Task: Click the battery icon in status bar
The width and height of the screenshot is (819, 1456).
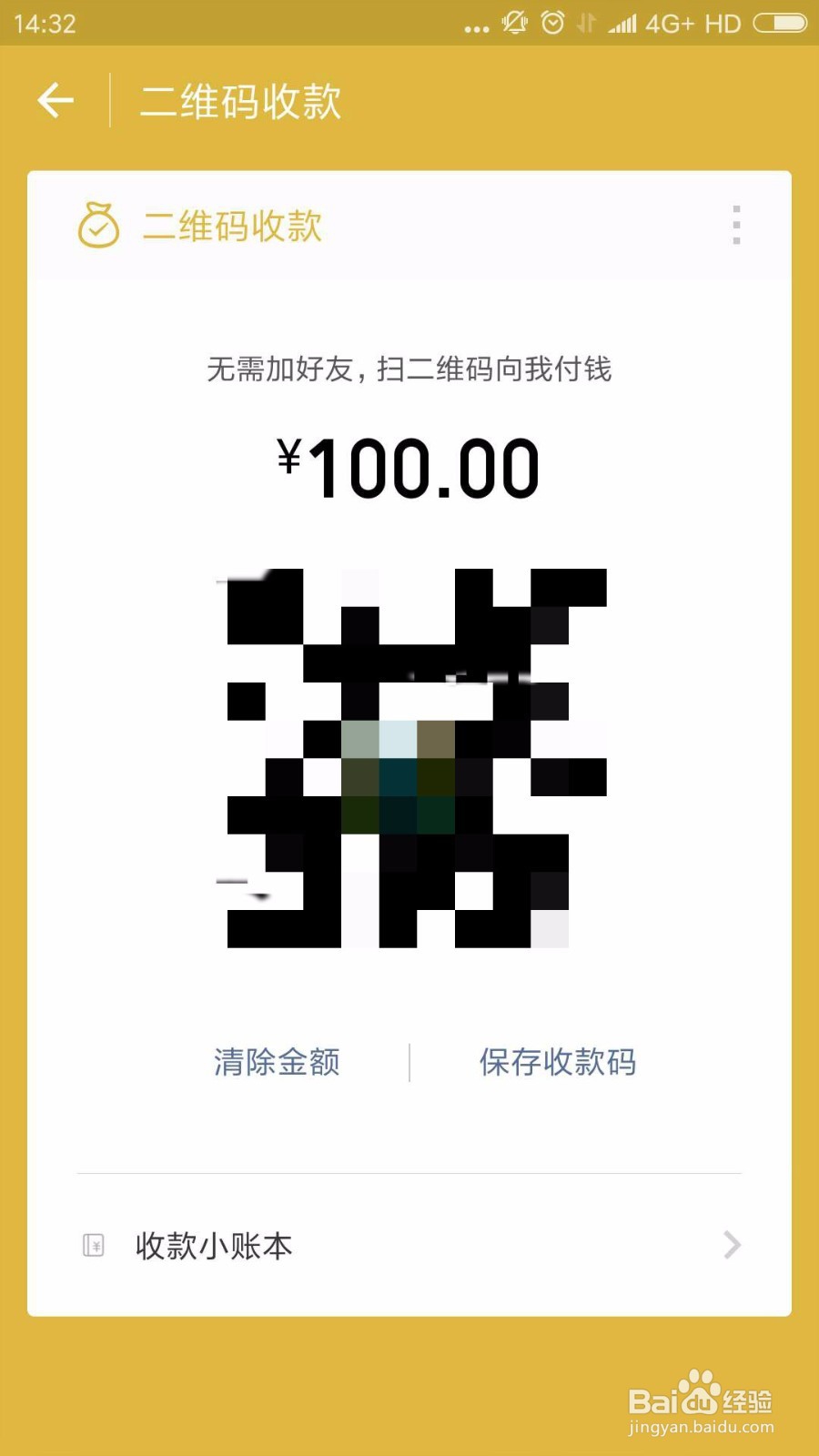Action: 780,23
